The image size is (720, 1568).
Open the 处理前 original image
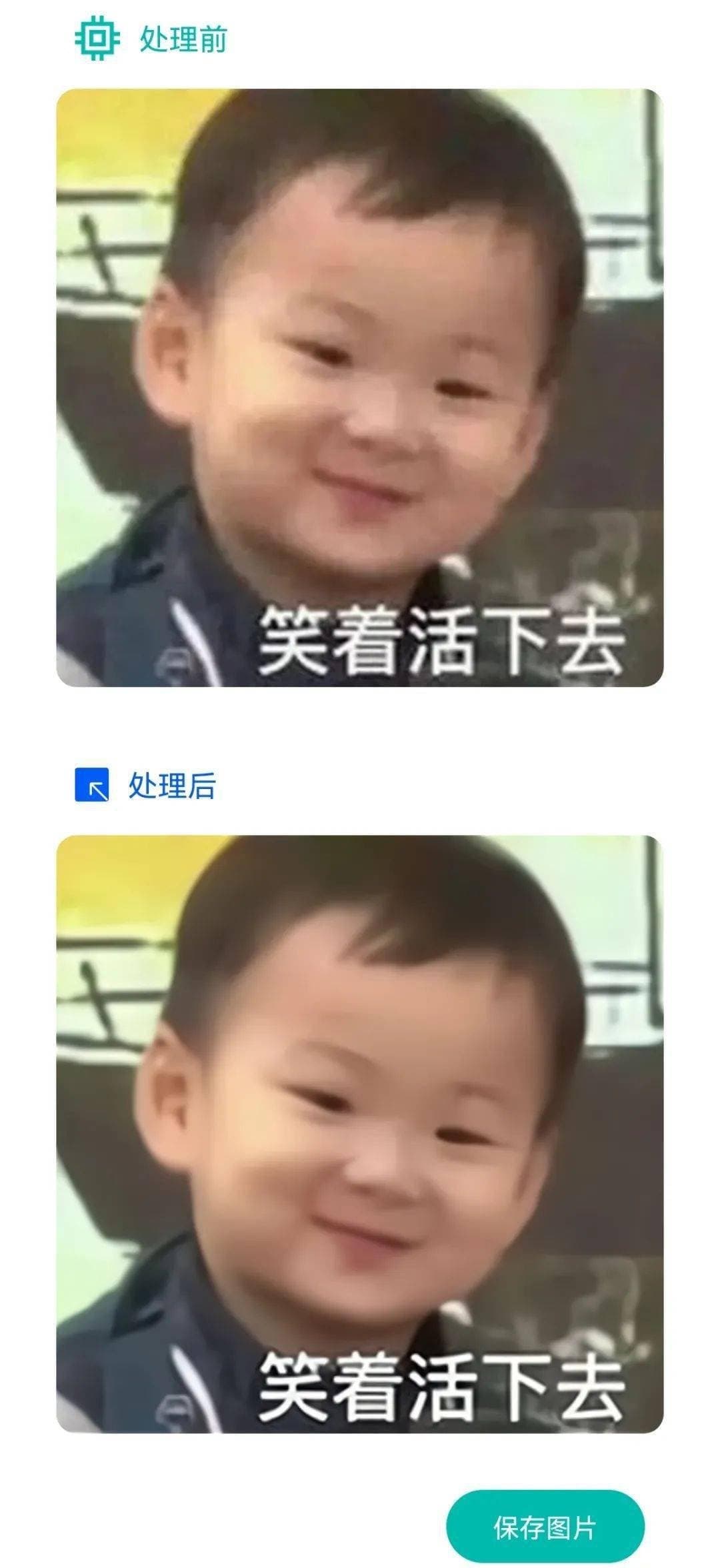[359, 387]
